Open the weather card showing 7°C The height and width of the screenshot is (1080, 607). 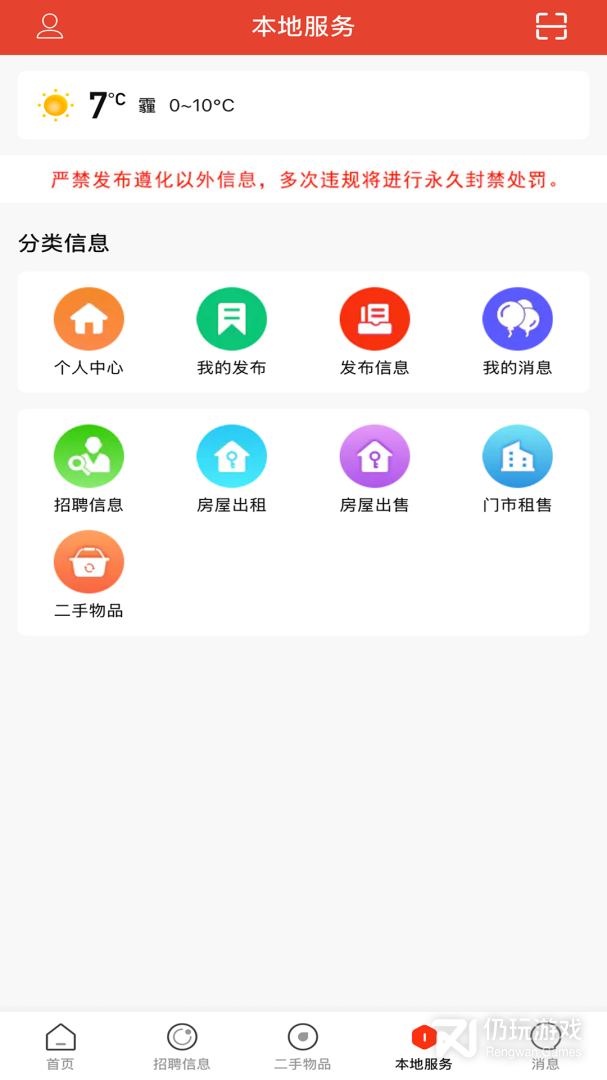(x=303, y=105)
